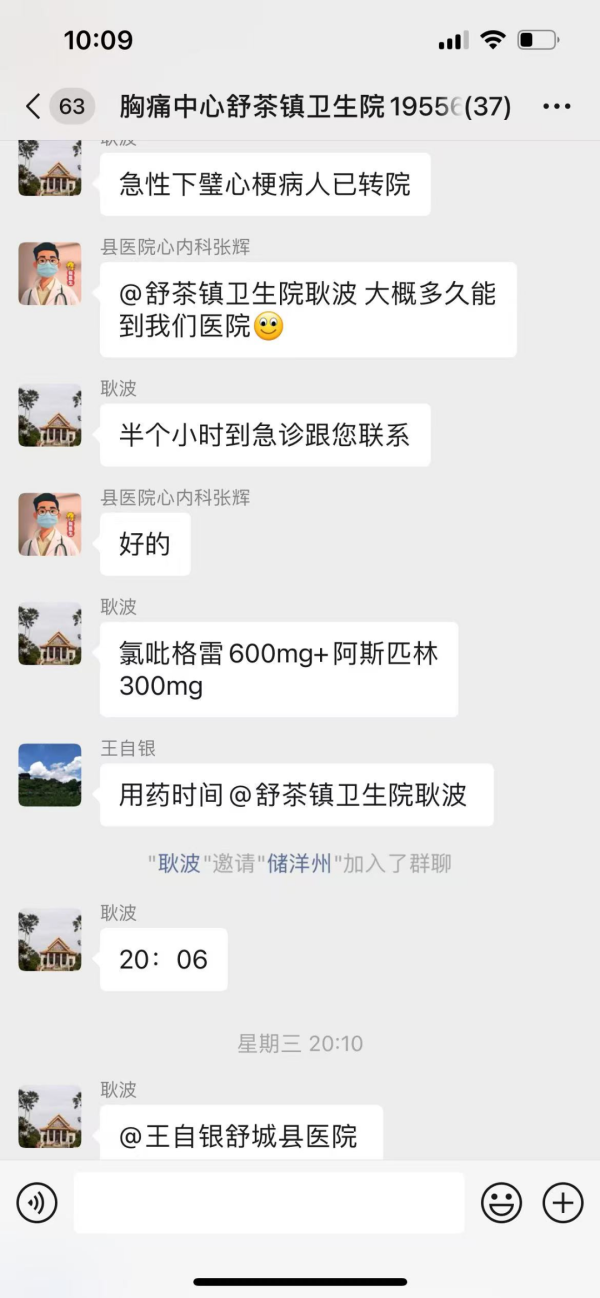Open the group chat overflow menu

556,106
